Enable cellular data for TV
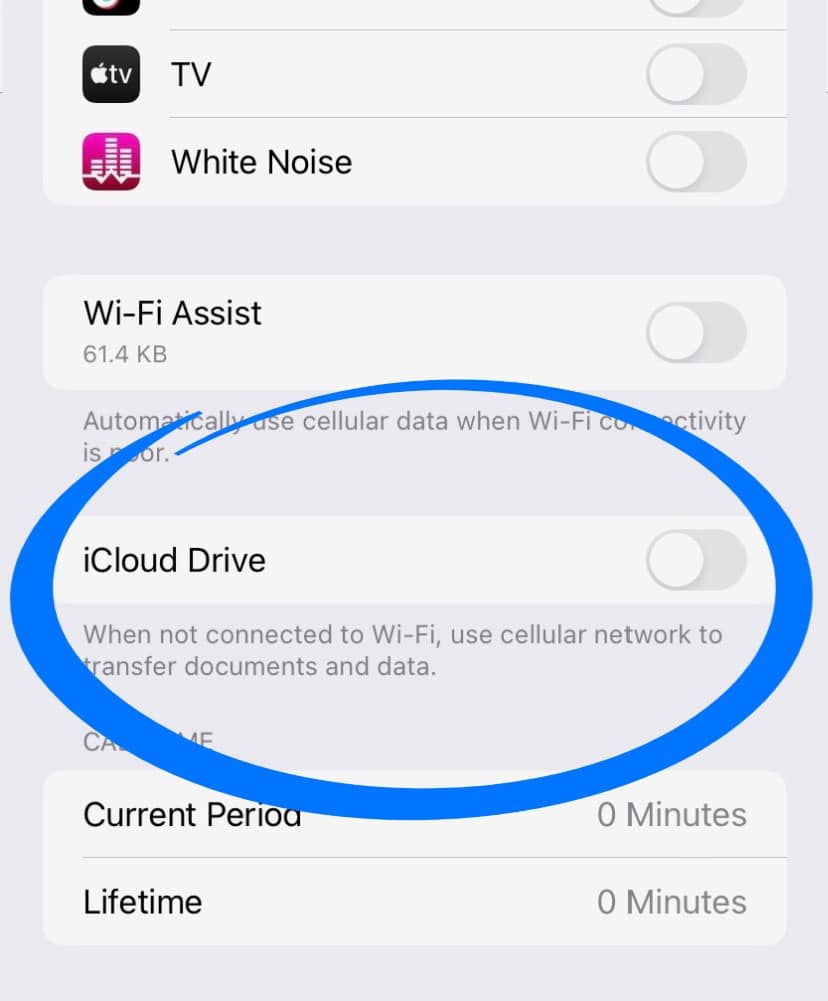 coord(696,74)
